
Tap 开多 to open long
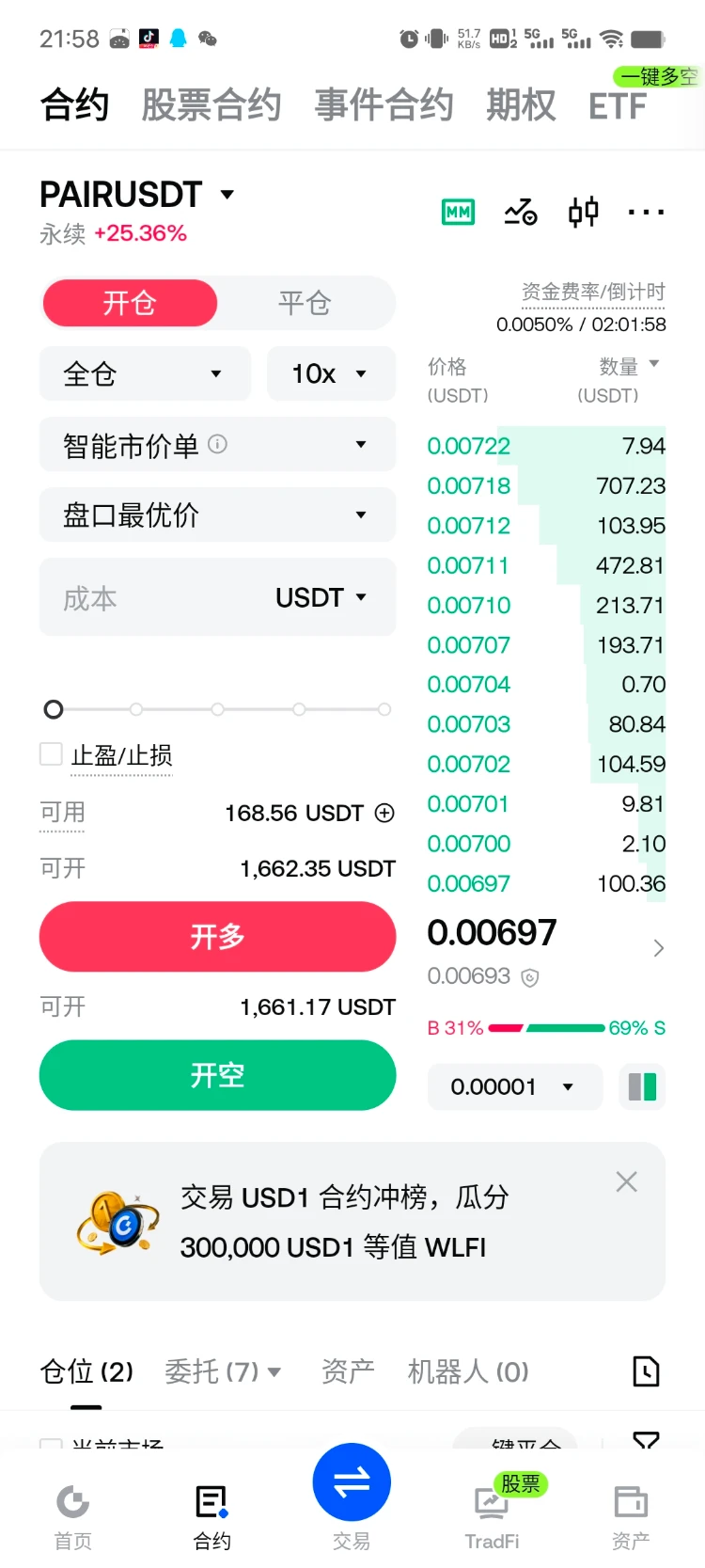(217, 936)
